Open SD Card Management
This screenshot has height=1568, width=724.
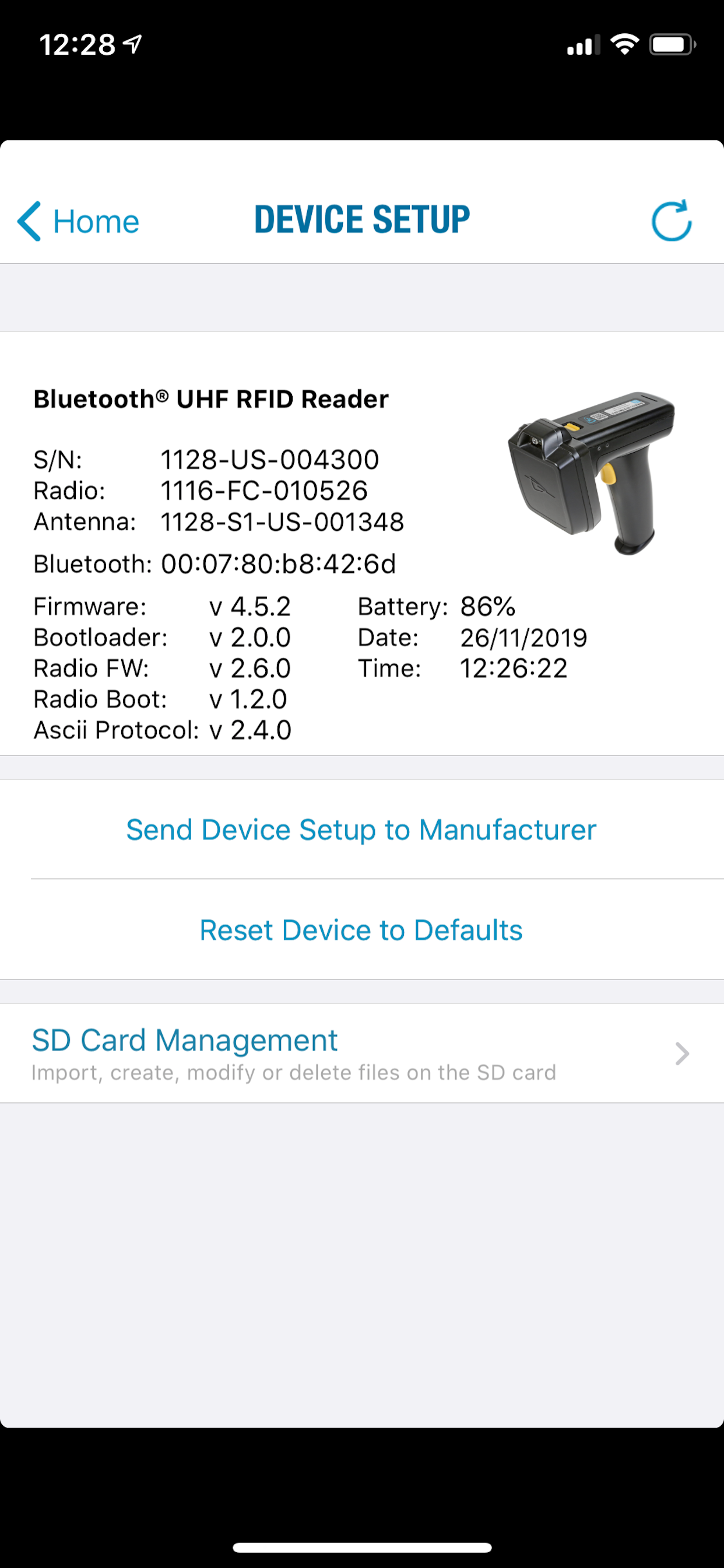(x=361, y=1053)
